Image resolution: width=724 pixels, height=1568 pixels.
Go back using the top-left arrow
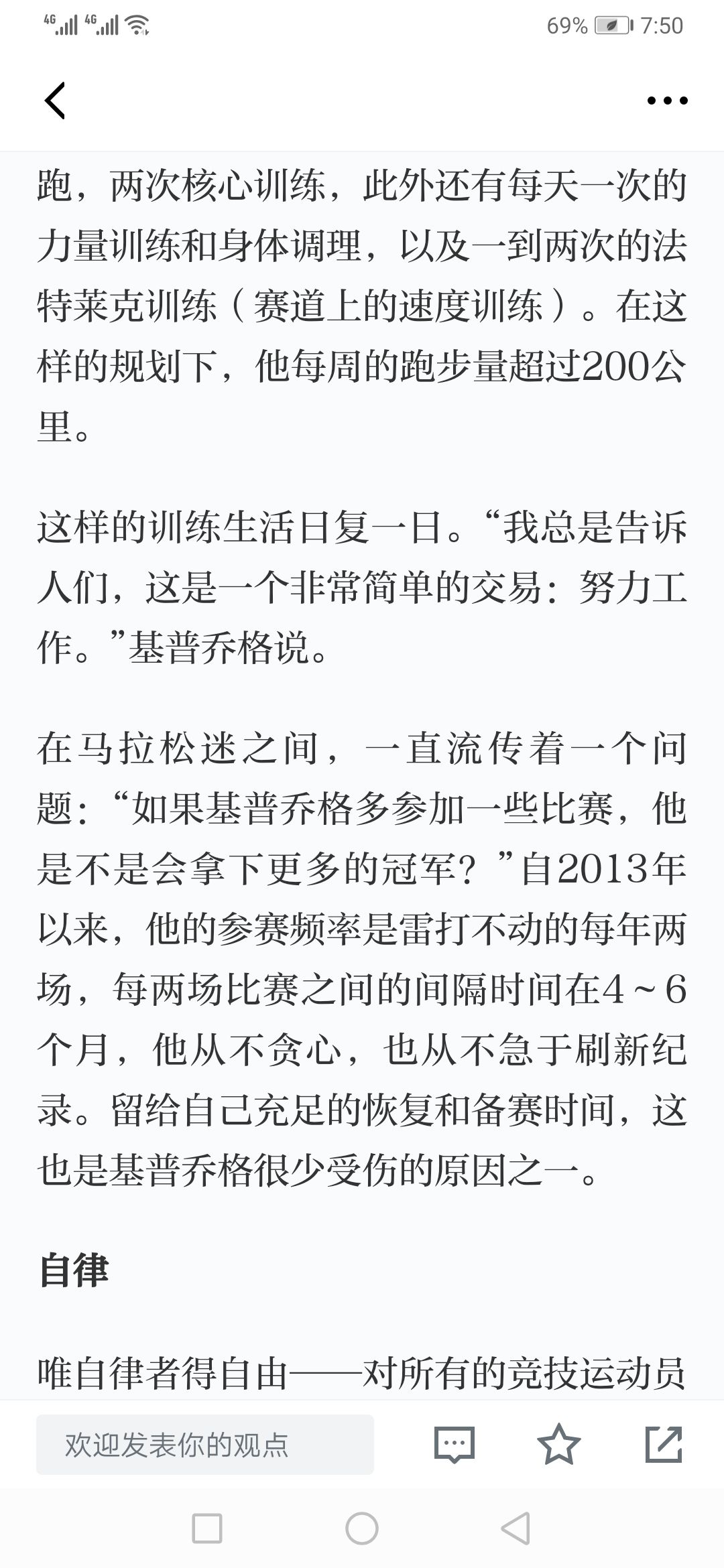55,101
